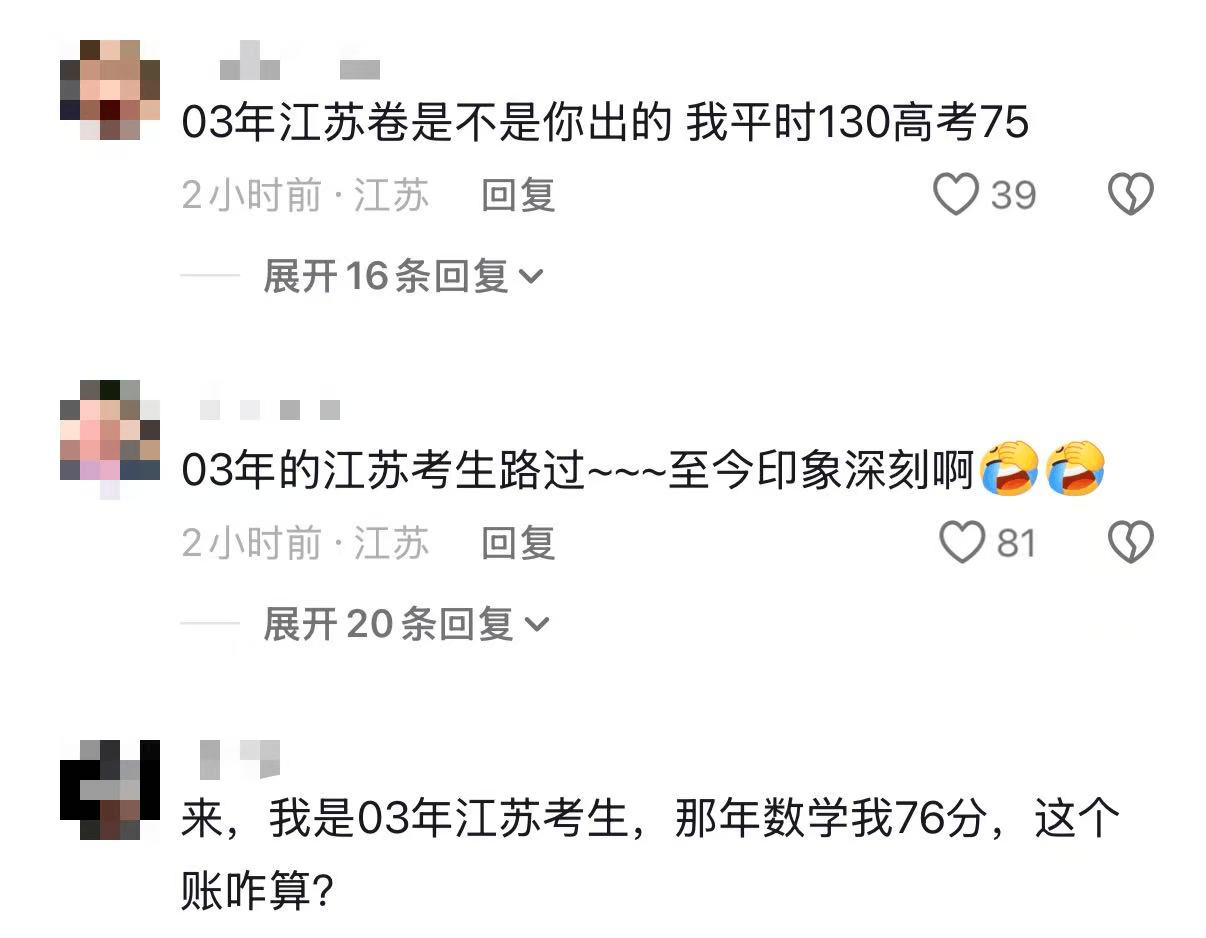Like the comment about scoring 130 then 75

(x=956, y=195)
